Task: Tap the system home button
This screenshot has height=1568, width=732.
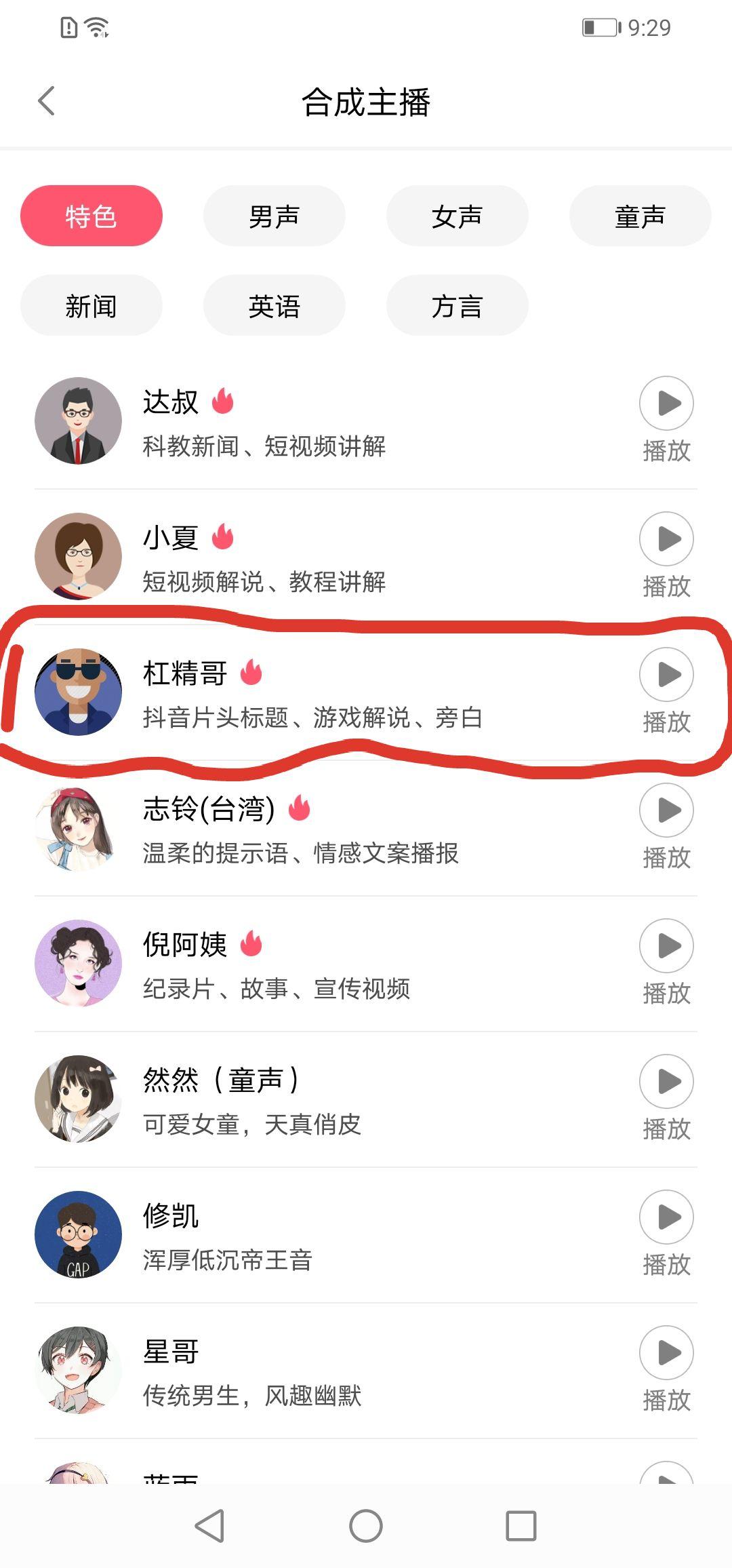Action: click(x=366, y=1526)
